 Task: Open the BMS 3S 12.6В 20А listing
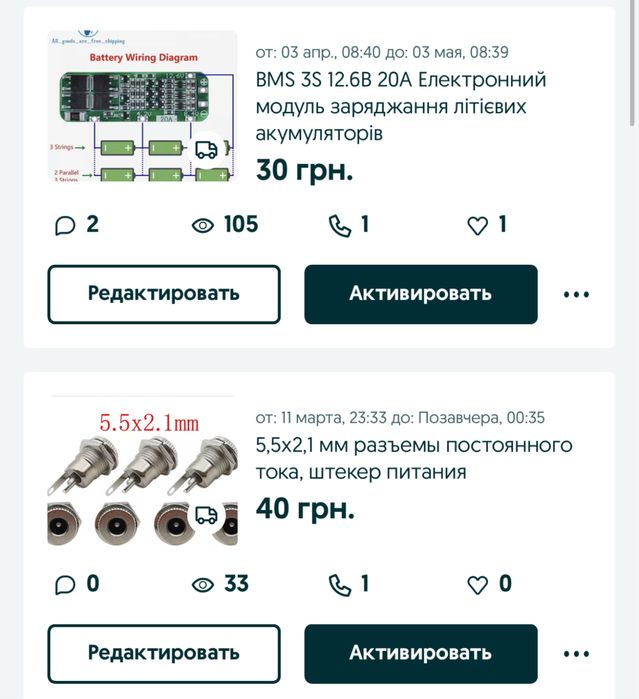[x=400, y=106]
